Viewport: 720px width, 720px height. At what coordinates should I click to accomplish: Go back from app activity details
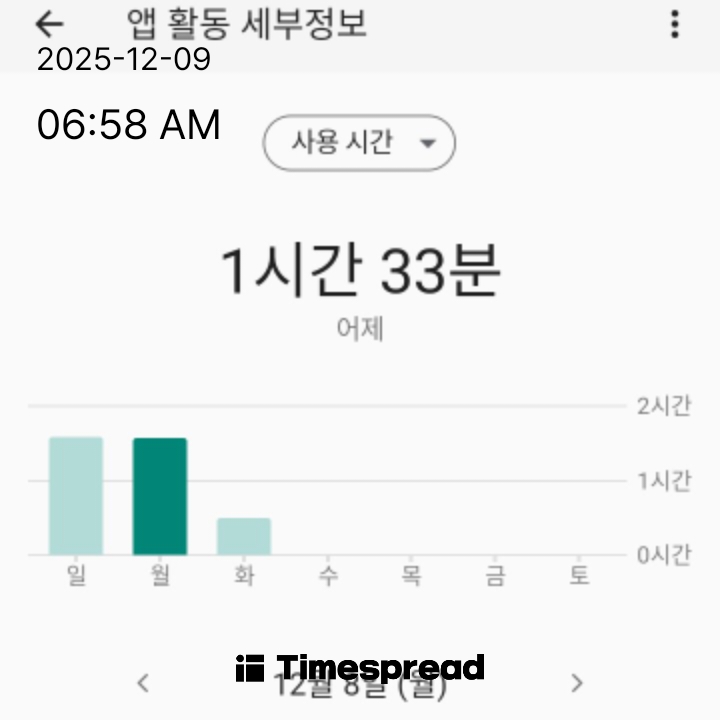point(49,24)
